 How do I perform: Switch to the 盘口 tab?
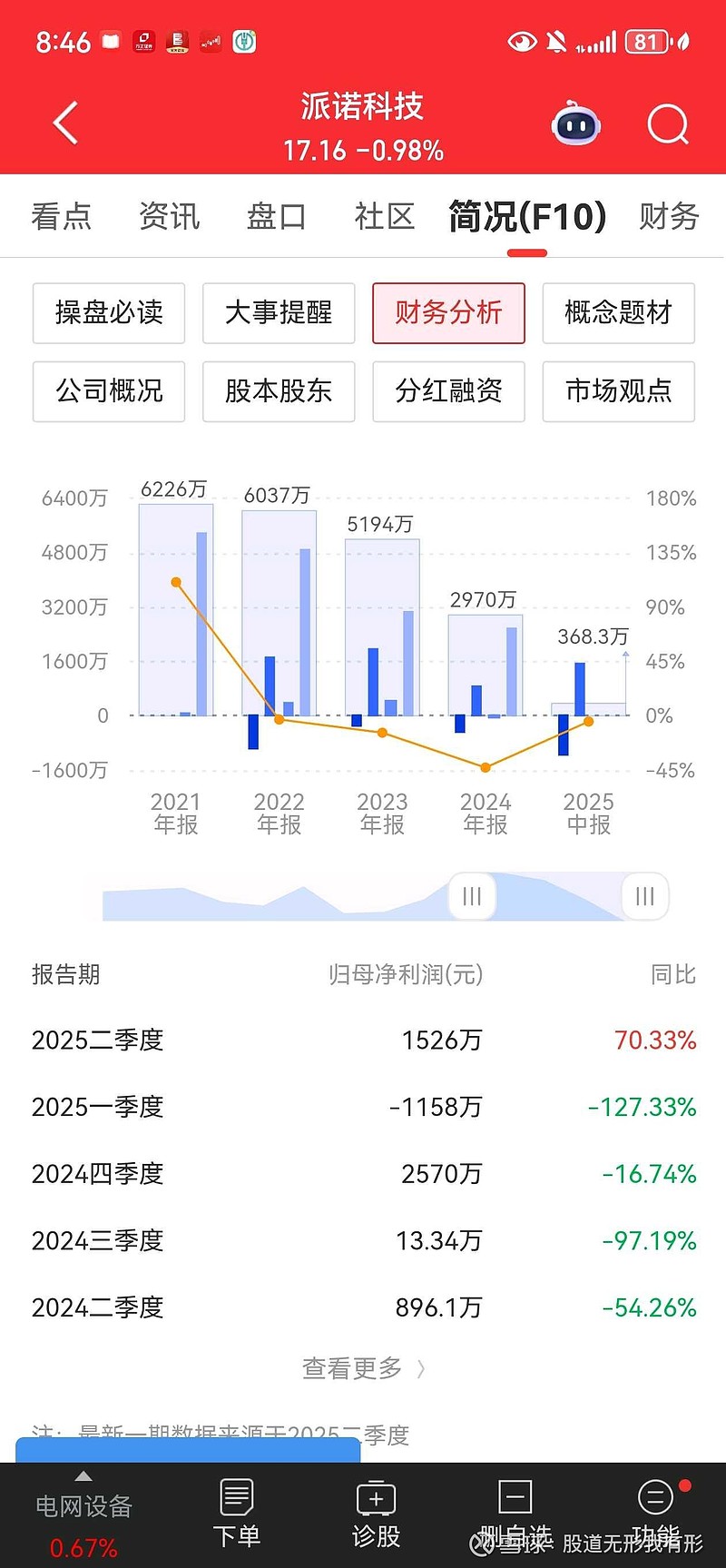pos(277,216)
